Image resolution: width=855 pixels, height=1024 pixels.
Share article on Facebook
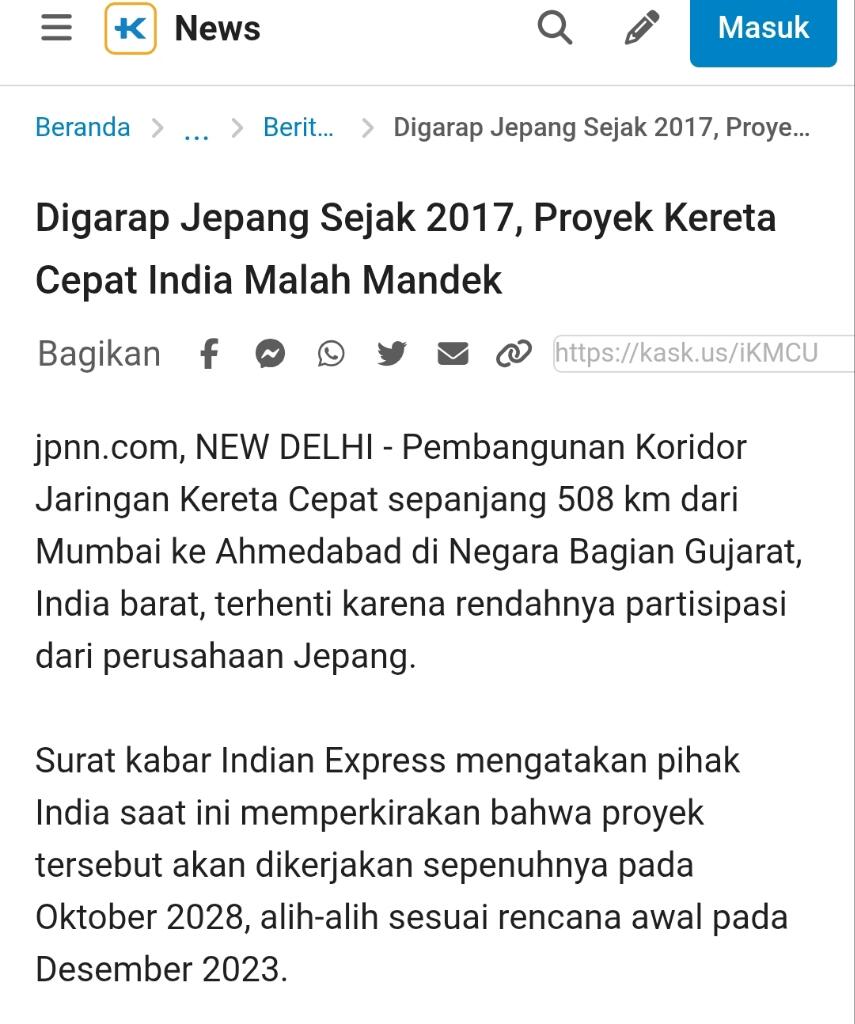(209, 353)
